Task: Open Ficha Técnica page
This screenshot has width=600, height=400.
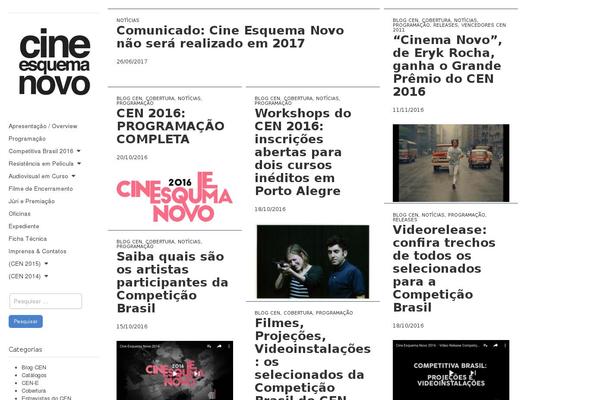Action: [x=27, y=238]
